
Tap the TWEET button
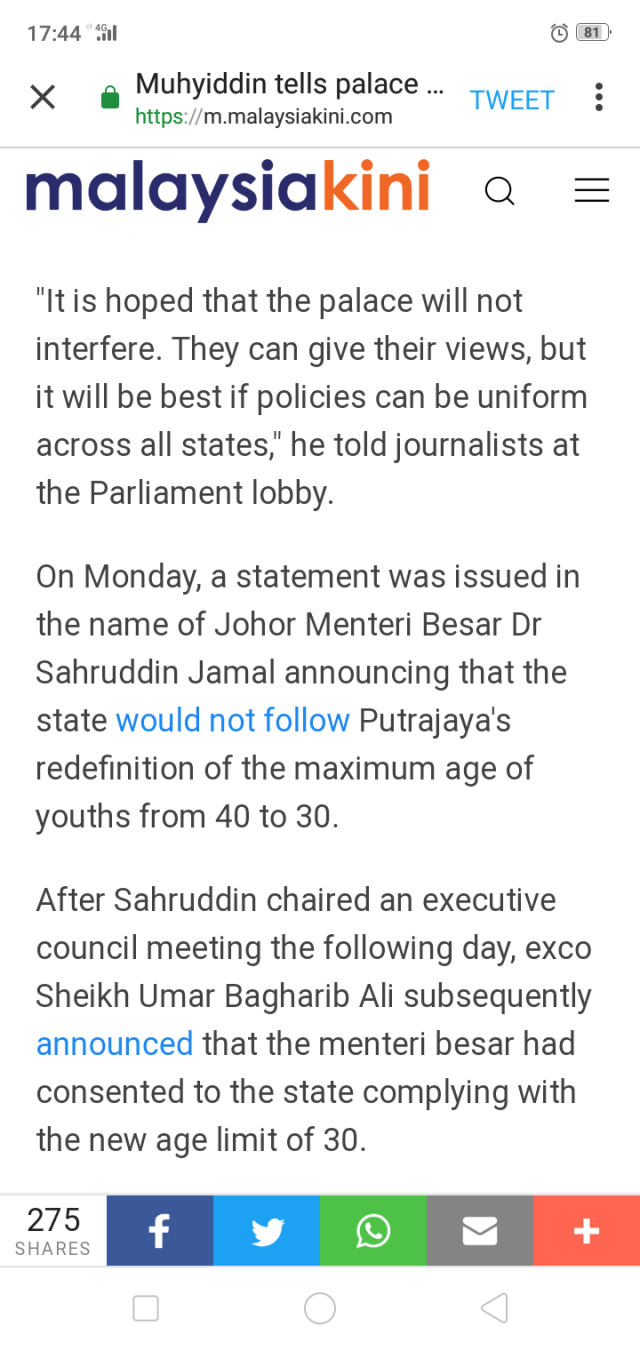(x=512, y=100)
